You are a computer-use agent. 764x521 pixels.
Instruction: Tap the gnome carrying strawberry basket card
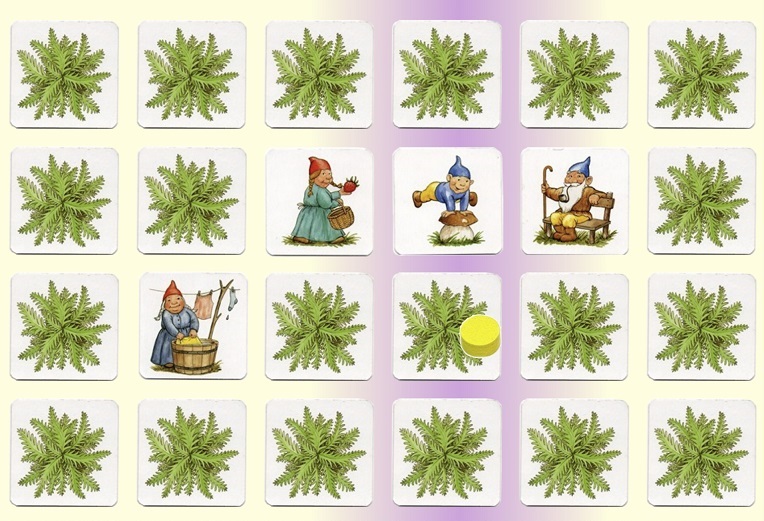[319, 201]
